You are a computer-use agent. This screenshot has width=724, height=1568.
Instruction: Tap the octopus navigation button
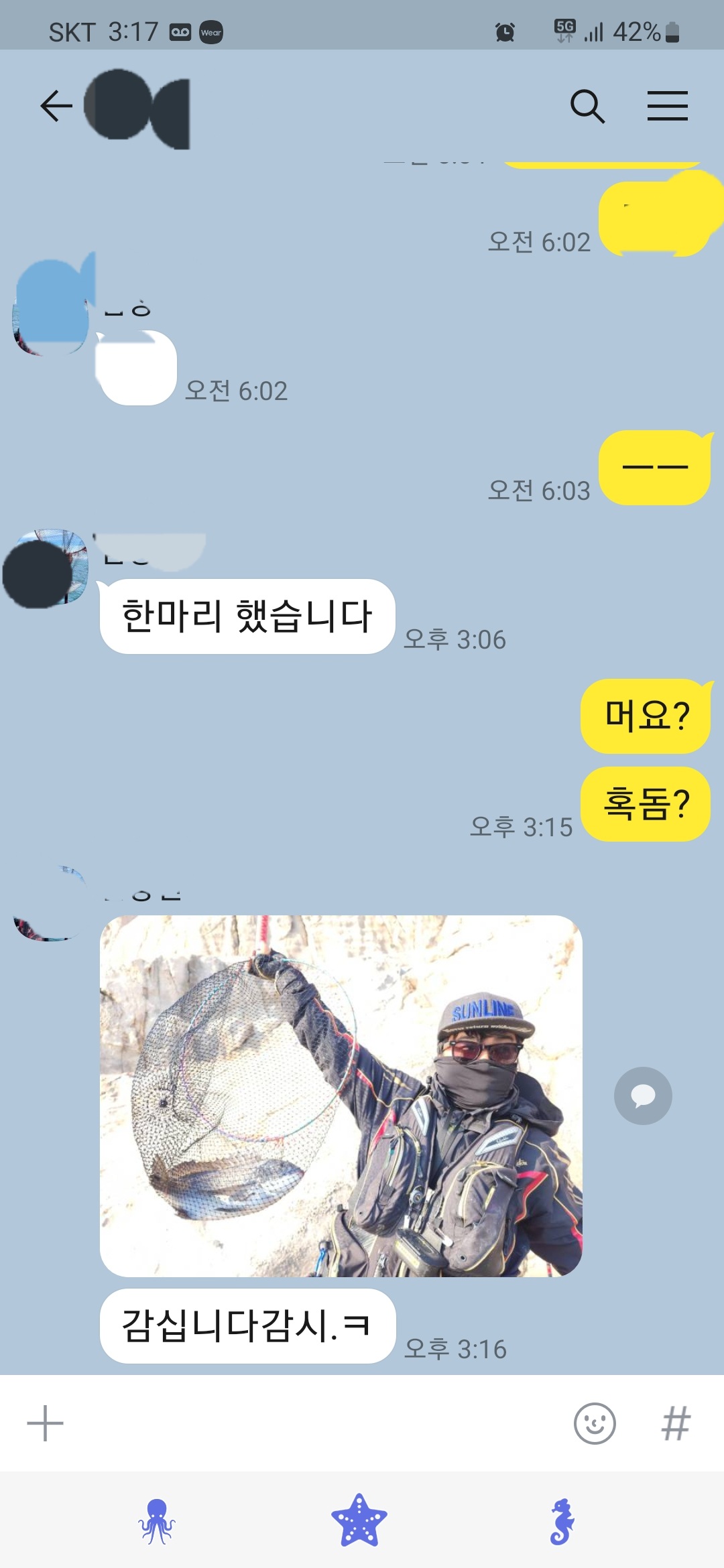pyautogui.click(x=157, y=1521)
